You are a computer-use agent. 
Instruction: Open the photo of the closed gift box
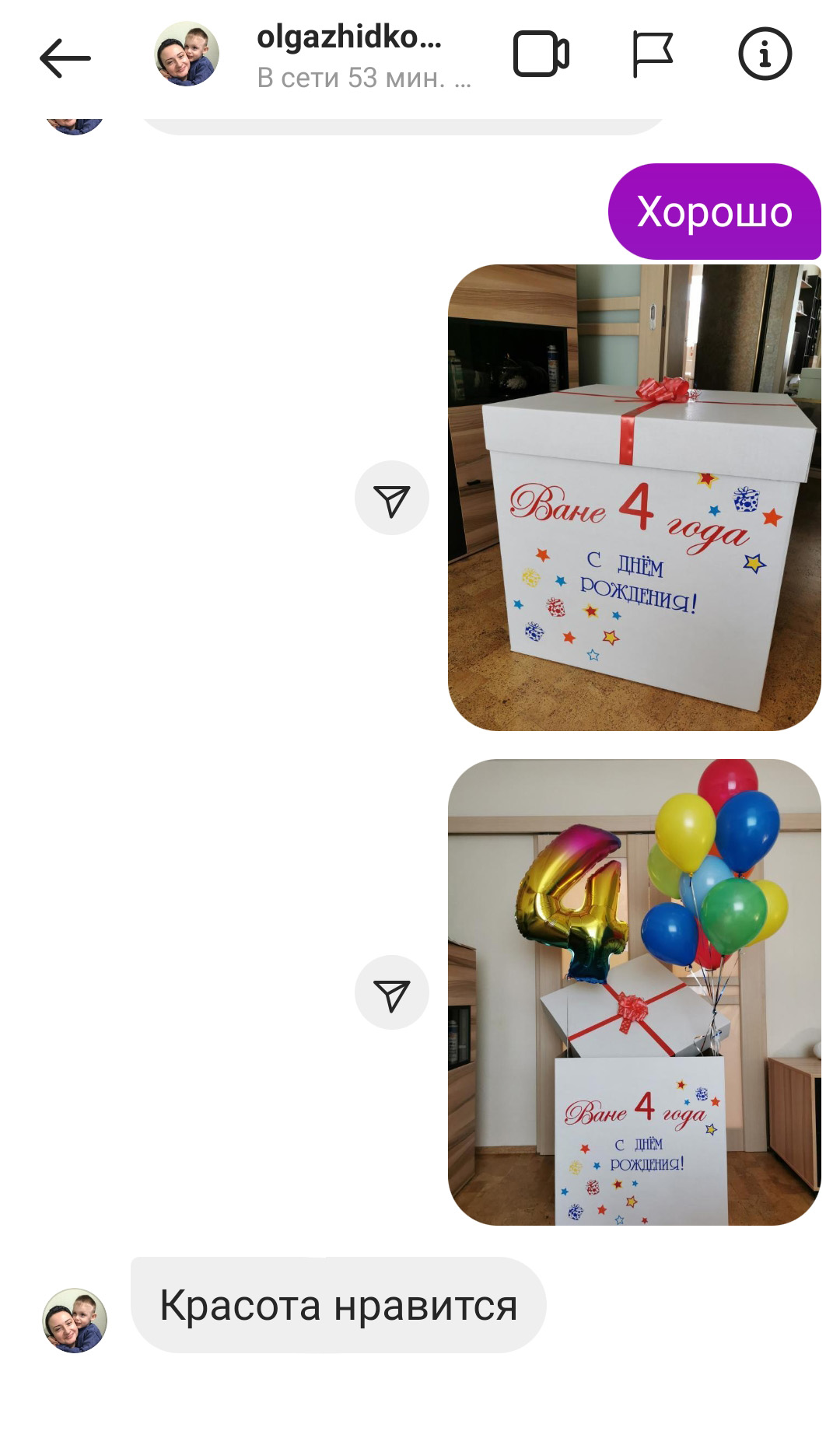point(635,498)
